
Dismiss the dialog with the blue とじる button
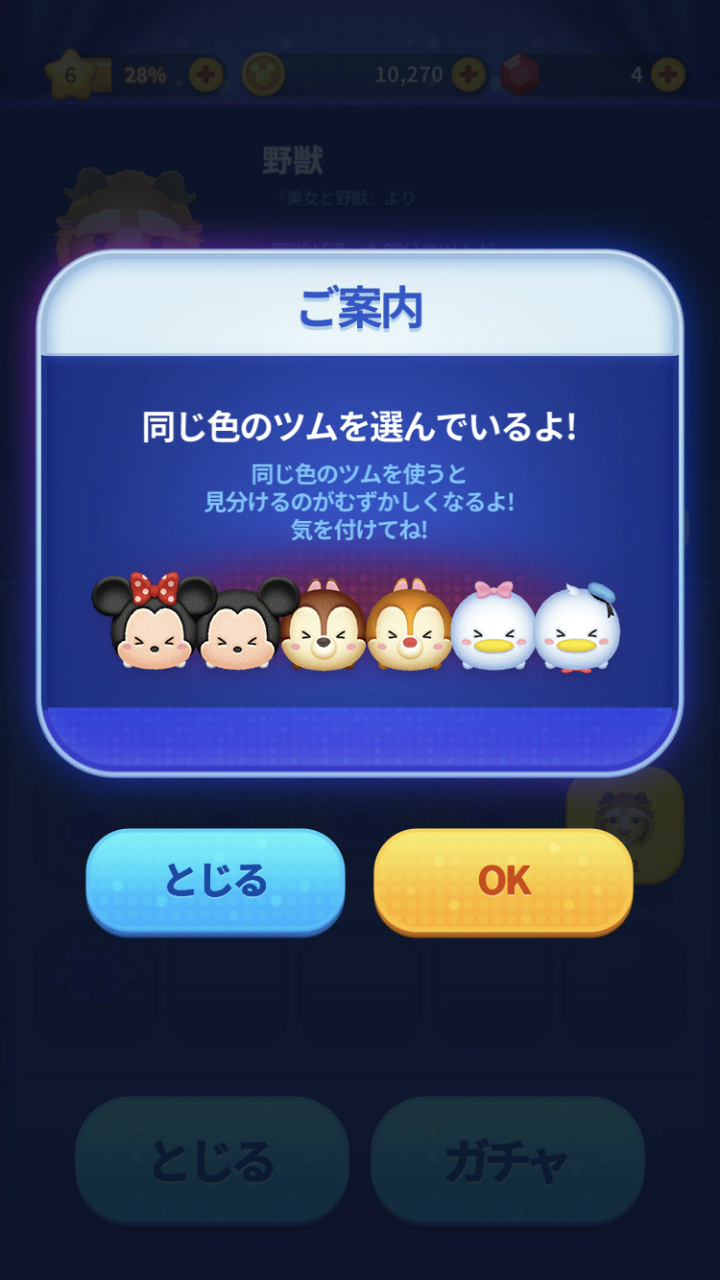[215, 880]
